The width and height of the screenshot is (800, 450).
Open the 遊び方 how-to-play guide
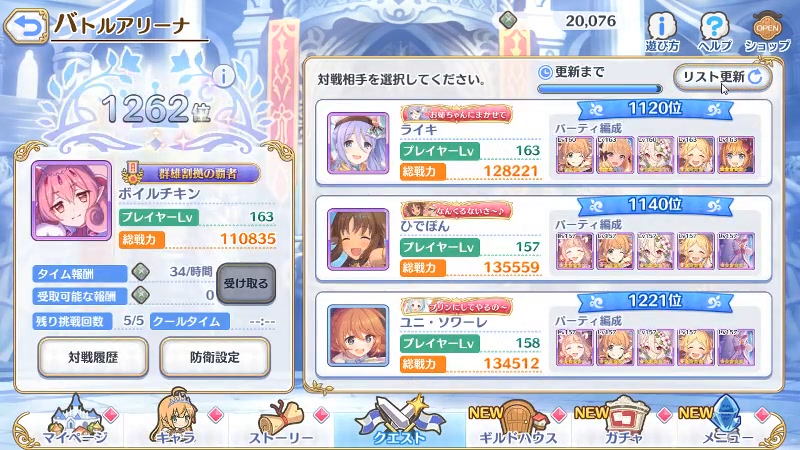[x=661, y=32]
